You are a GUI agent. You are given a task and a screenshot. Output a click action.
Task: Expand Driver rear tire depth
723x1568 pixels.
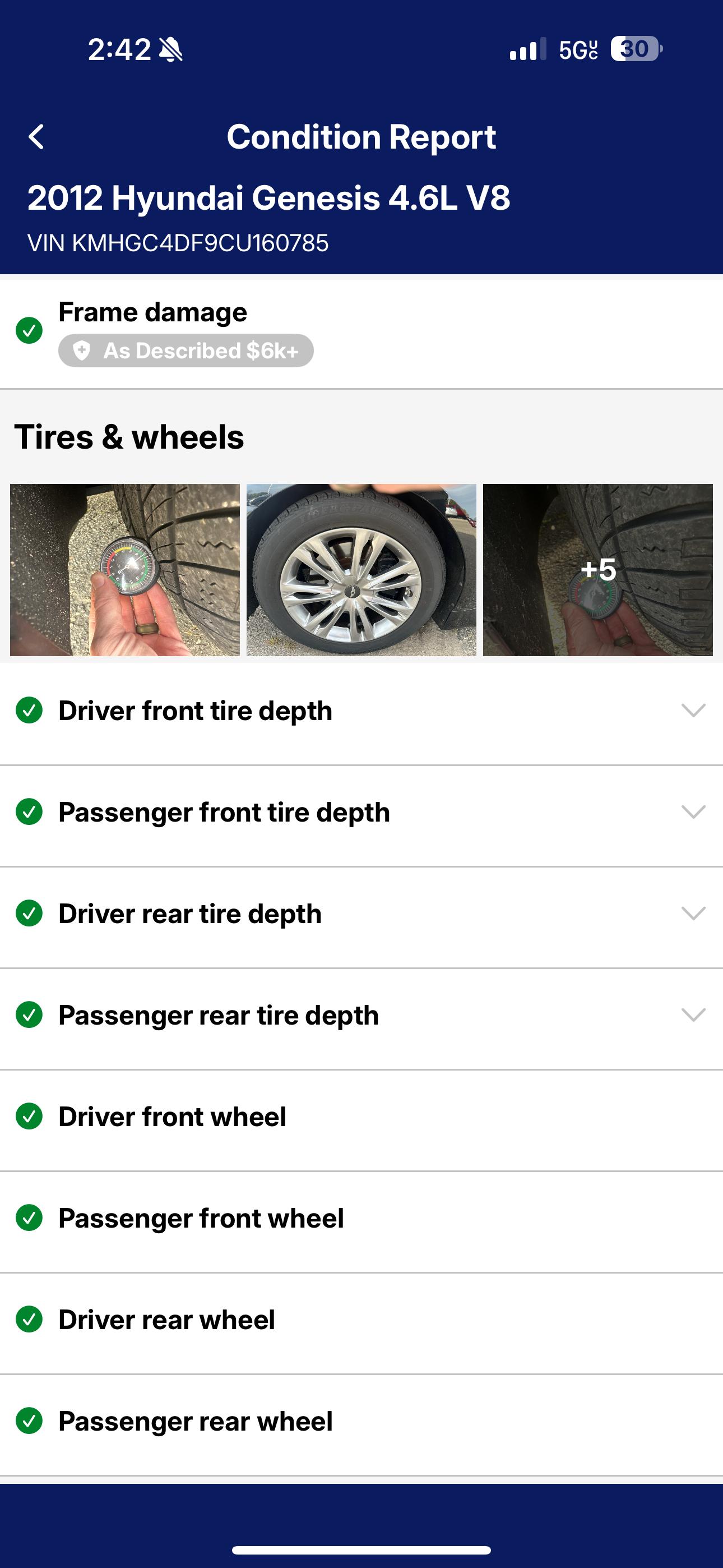[693, 914]
